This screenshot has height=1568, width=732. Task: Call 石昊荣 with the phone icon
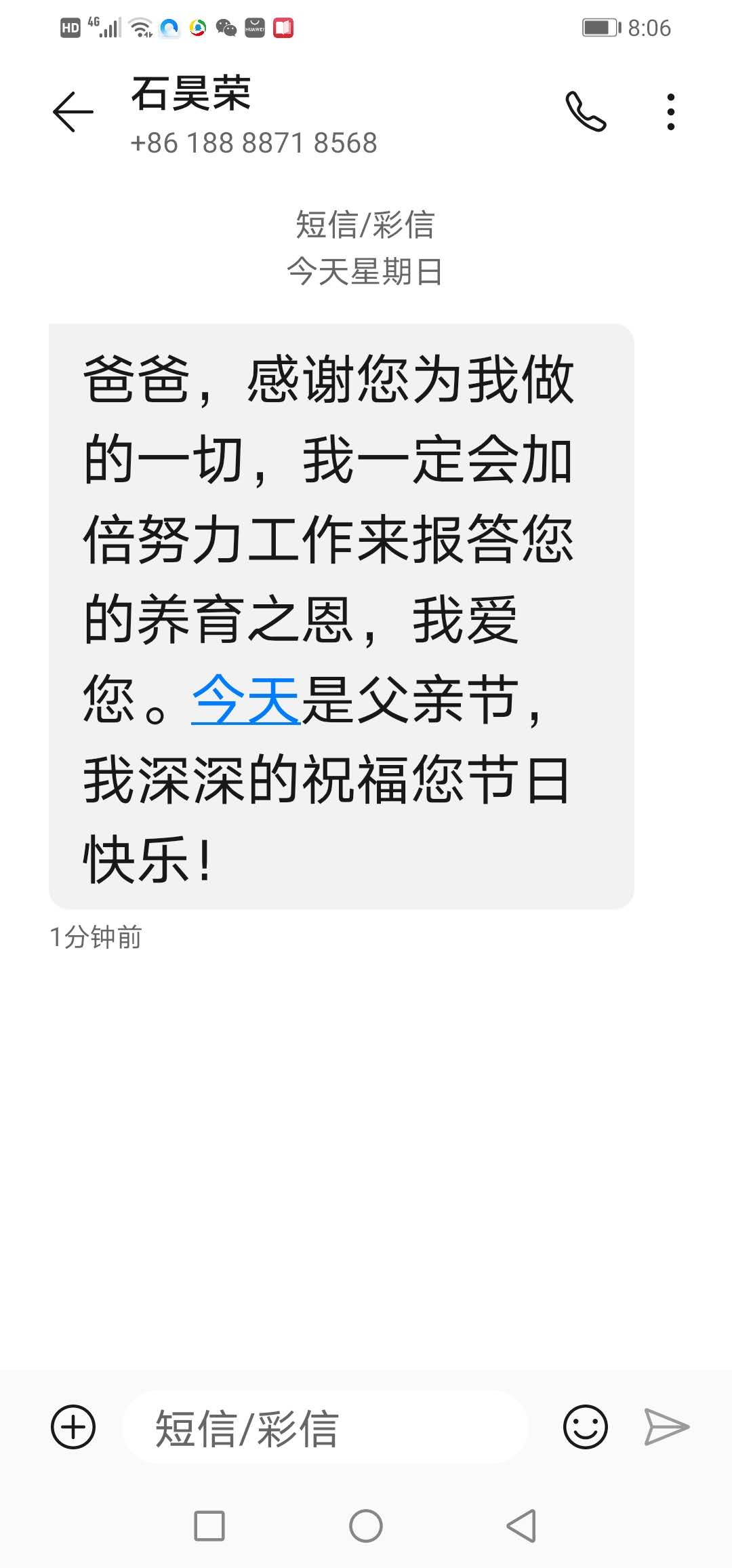tap(586, 111)
